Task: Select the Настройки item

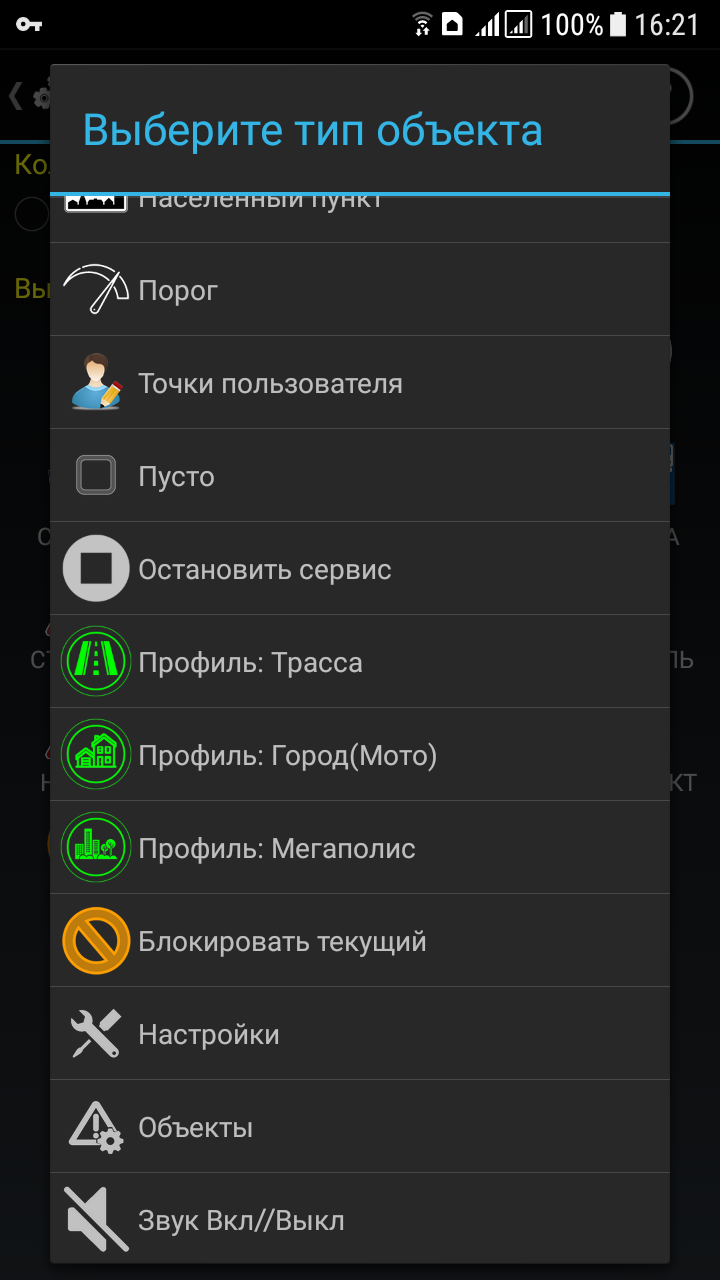Action: point(360,1034)
